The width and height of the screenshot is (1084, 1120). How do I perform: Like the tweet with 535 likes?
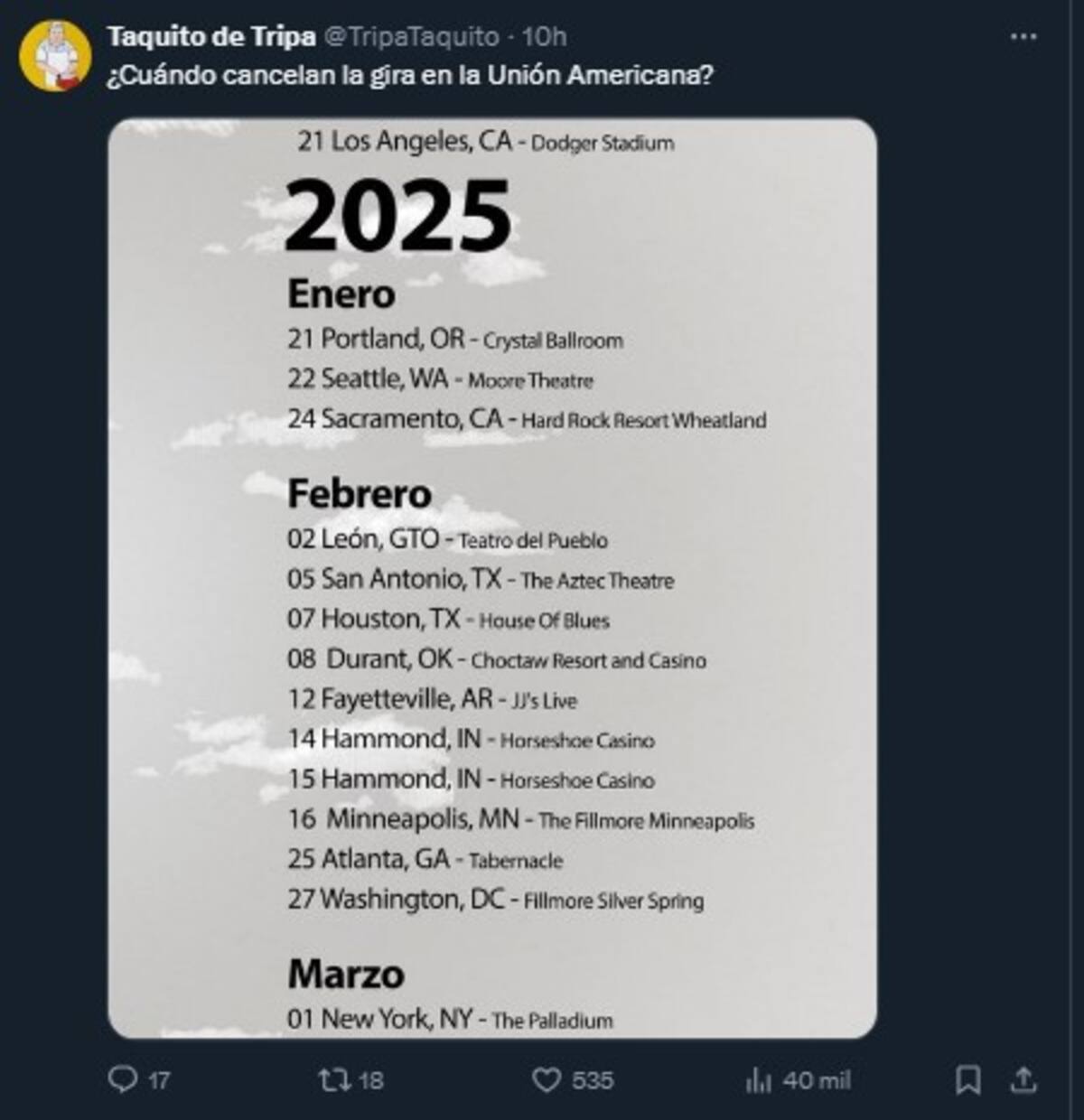point(547,1079)
